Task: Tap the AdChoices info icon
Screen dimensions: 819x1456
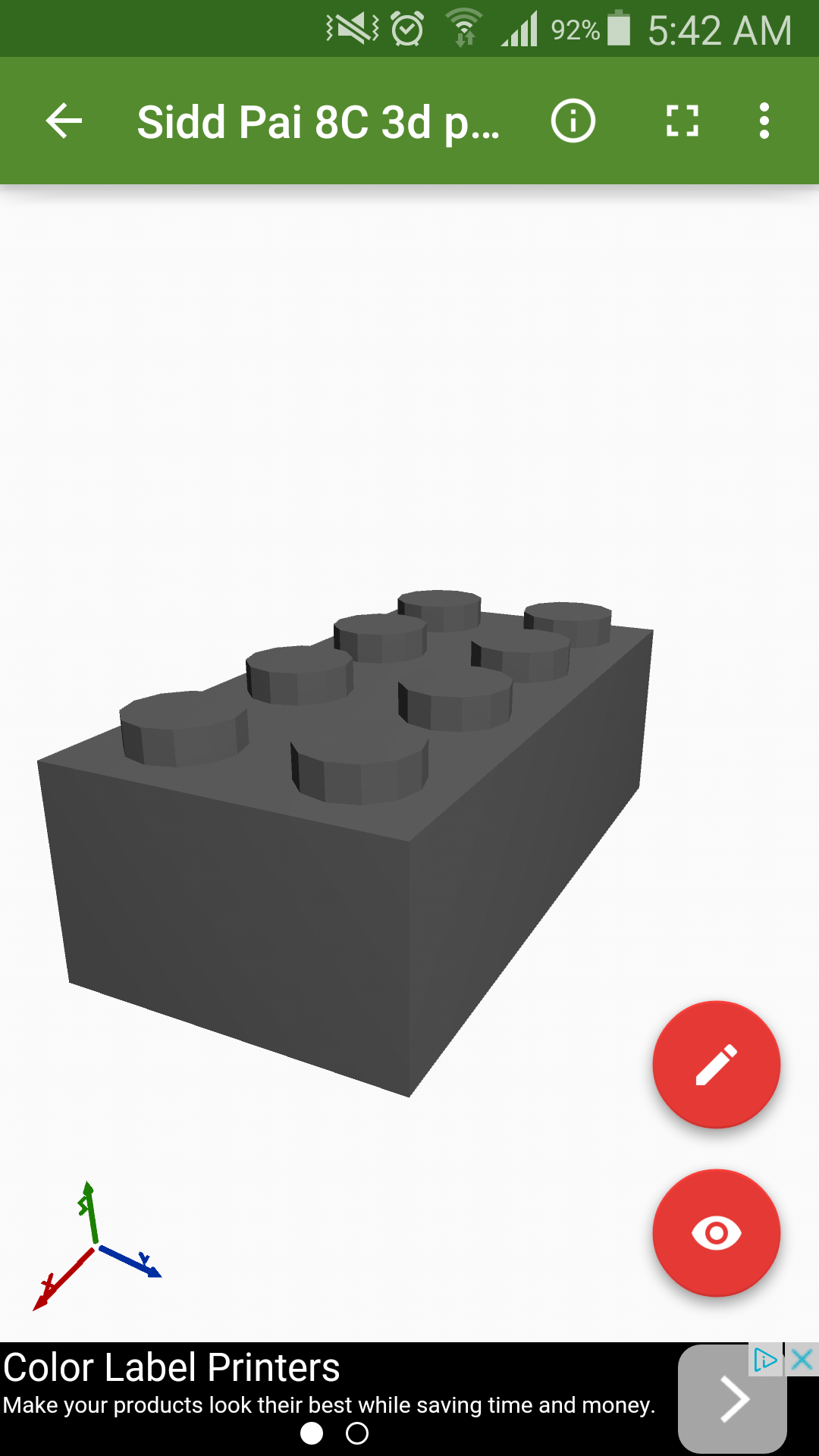Action: tap(766, 1360)
